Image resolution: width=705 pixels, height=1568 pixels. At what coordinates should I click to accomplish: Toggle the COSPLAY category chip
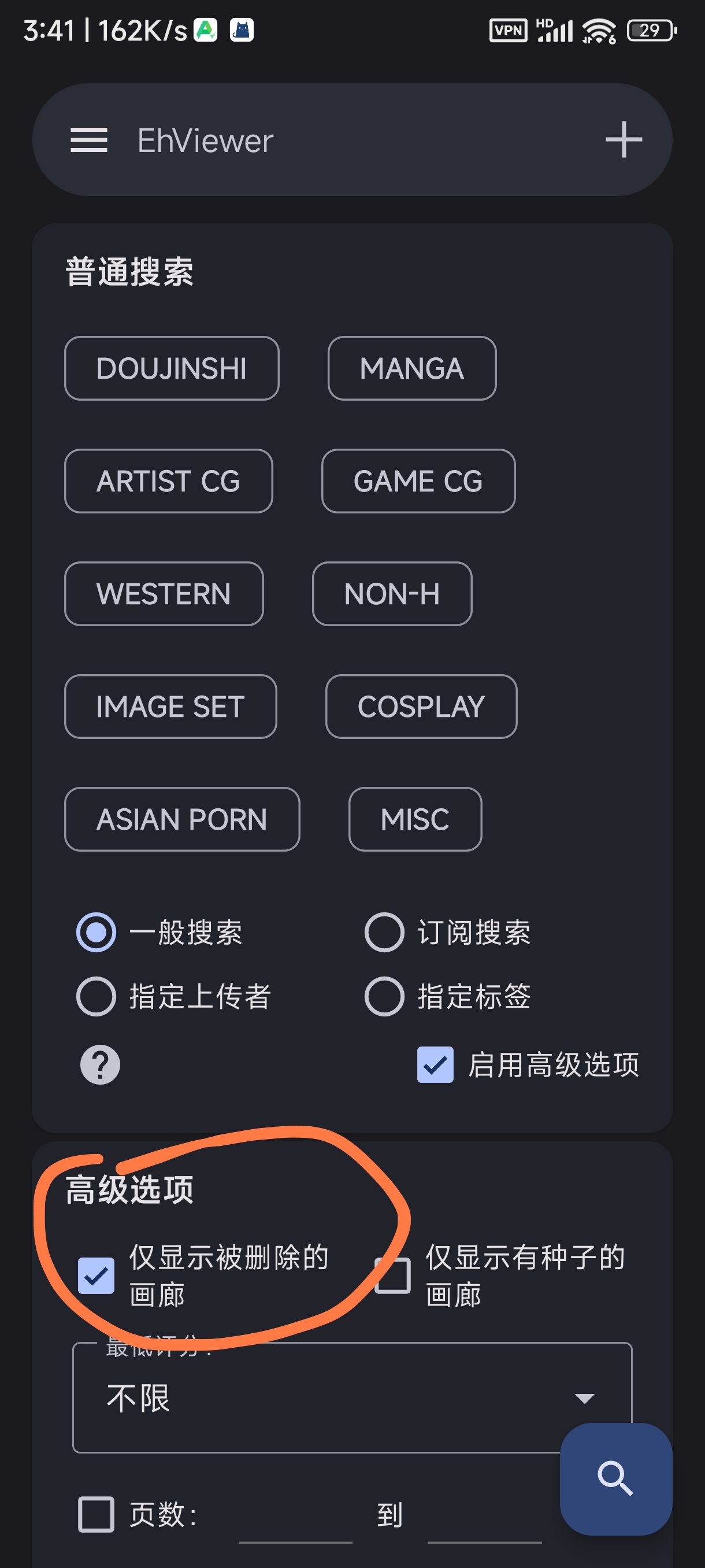click(x=421, y=706)
